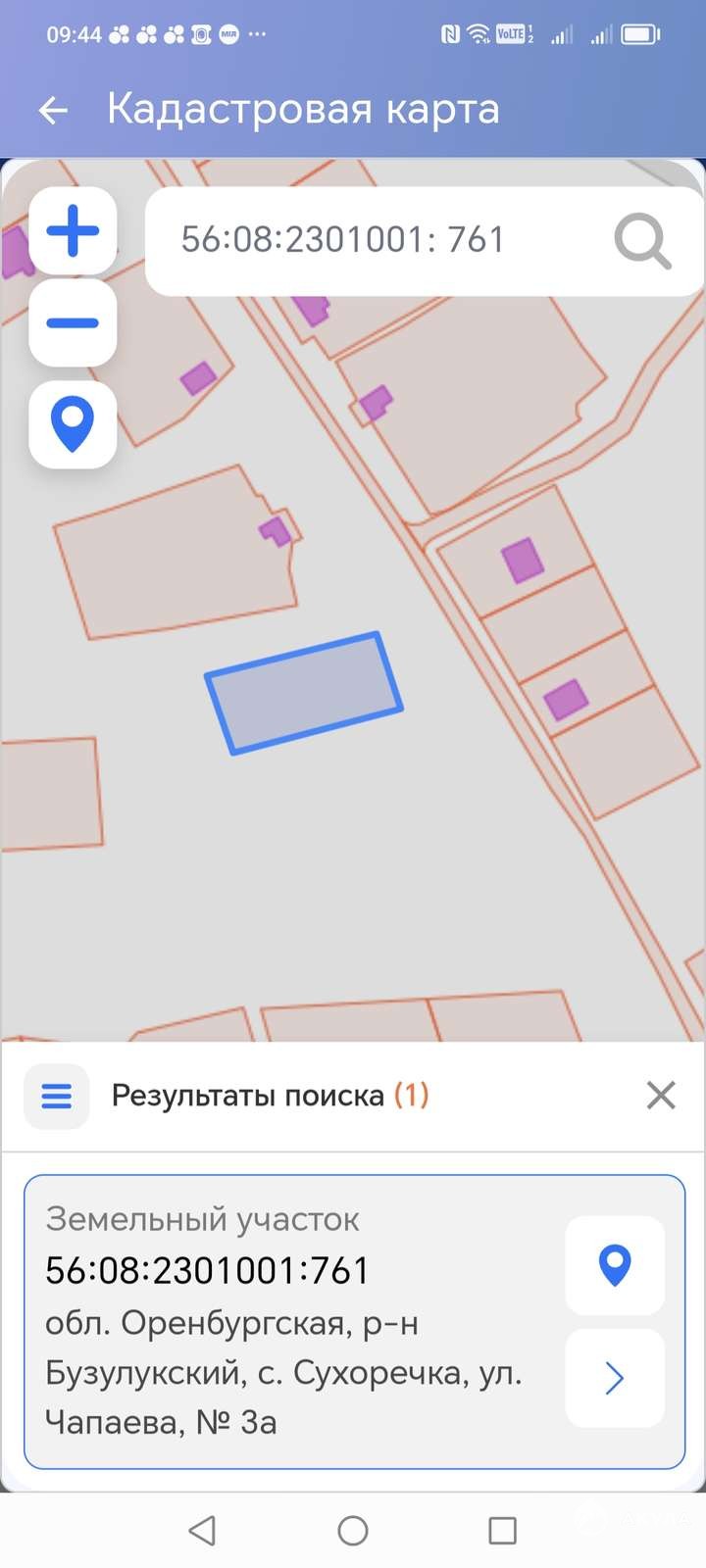Zoom in the map with plus button
Screen dimensions: 706x1568
[x=74, y=231]
